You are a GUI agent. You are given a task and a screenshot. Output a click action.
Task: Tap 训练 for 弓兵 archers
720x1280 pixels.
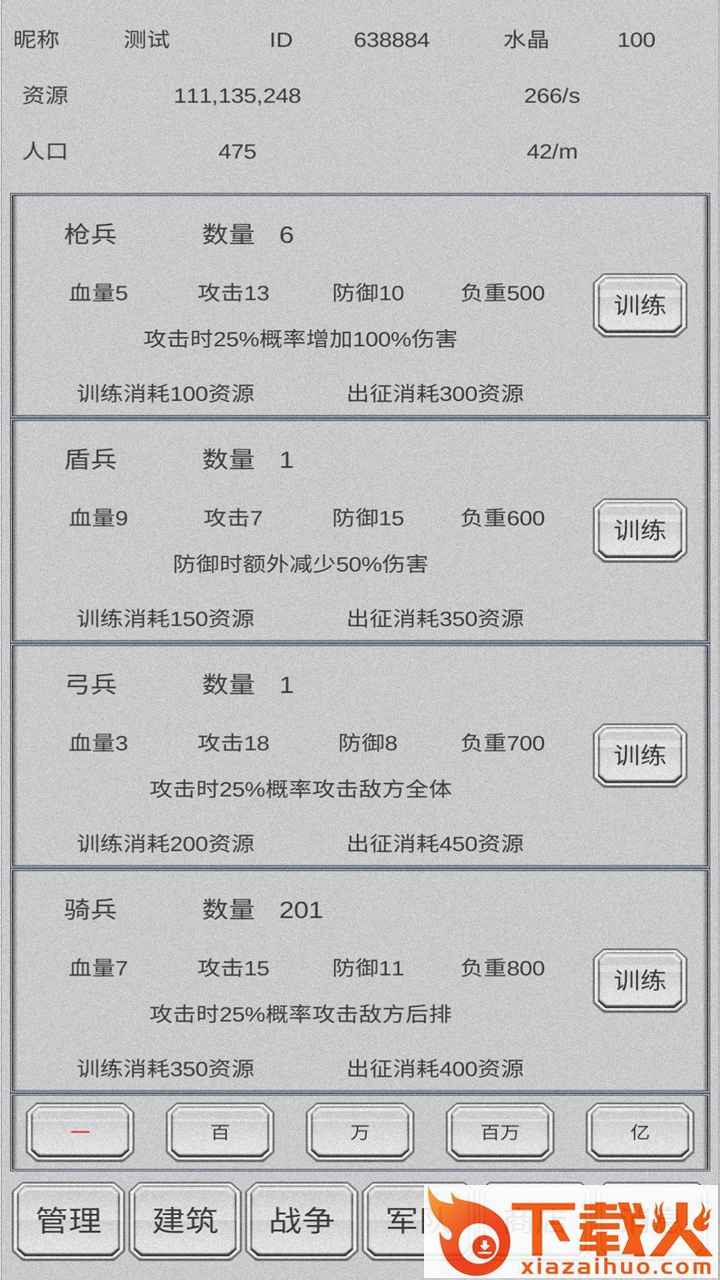[x=640, y=755]
